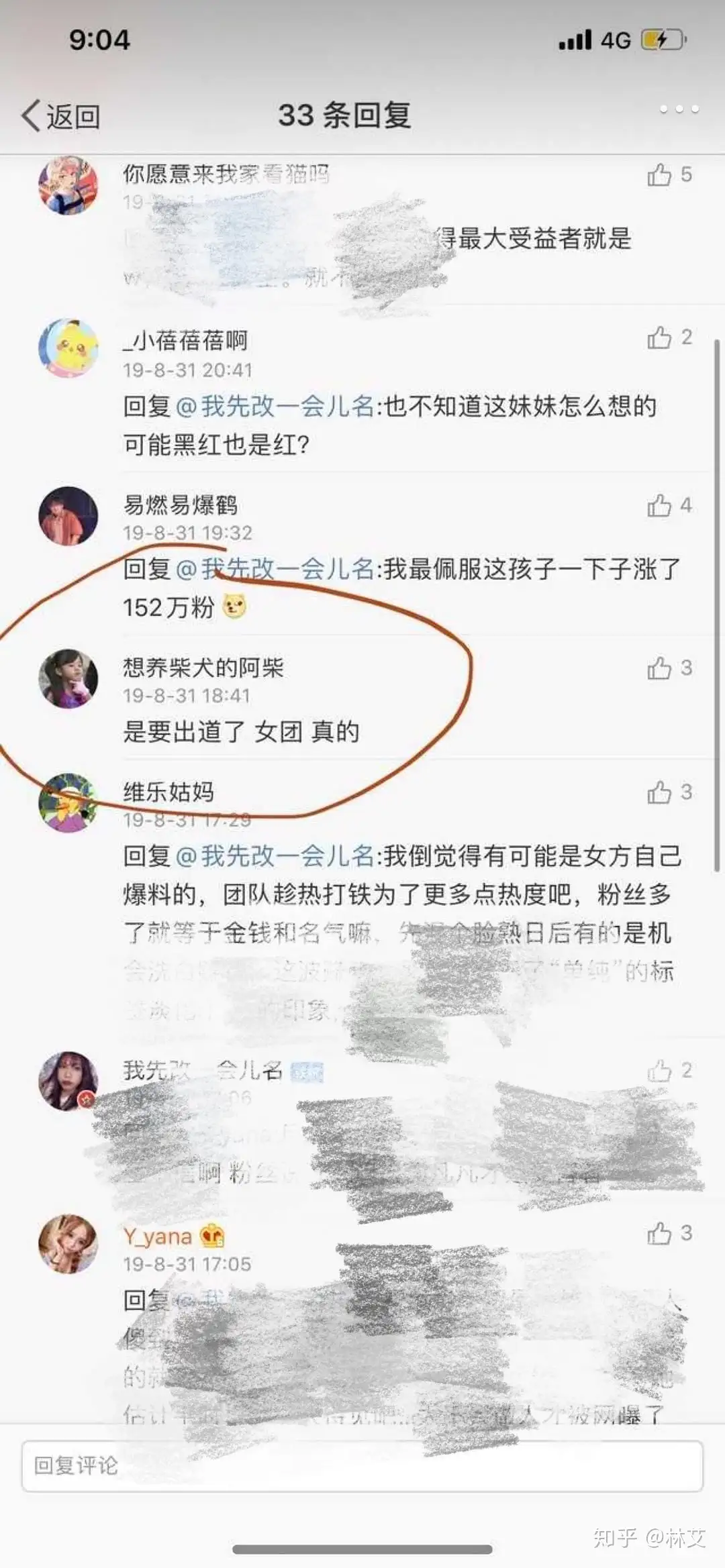Open Y_yana's profile avatar
Image resolution: width=725 pixels, height=1568 pixels.
pyautogui.click(x=68, y=1243)
